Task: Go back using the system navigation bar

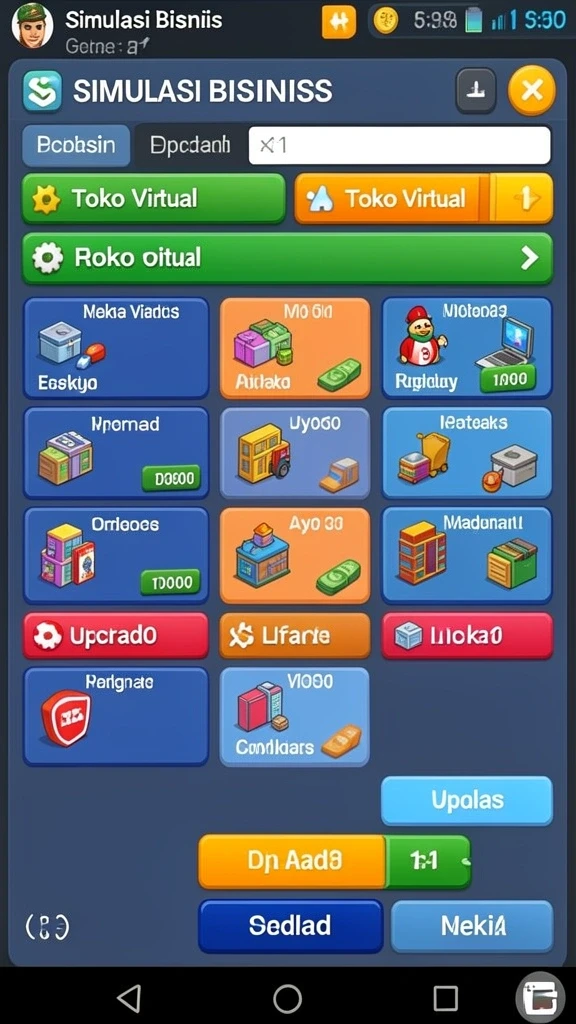Action: [x=129, y=999]
